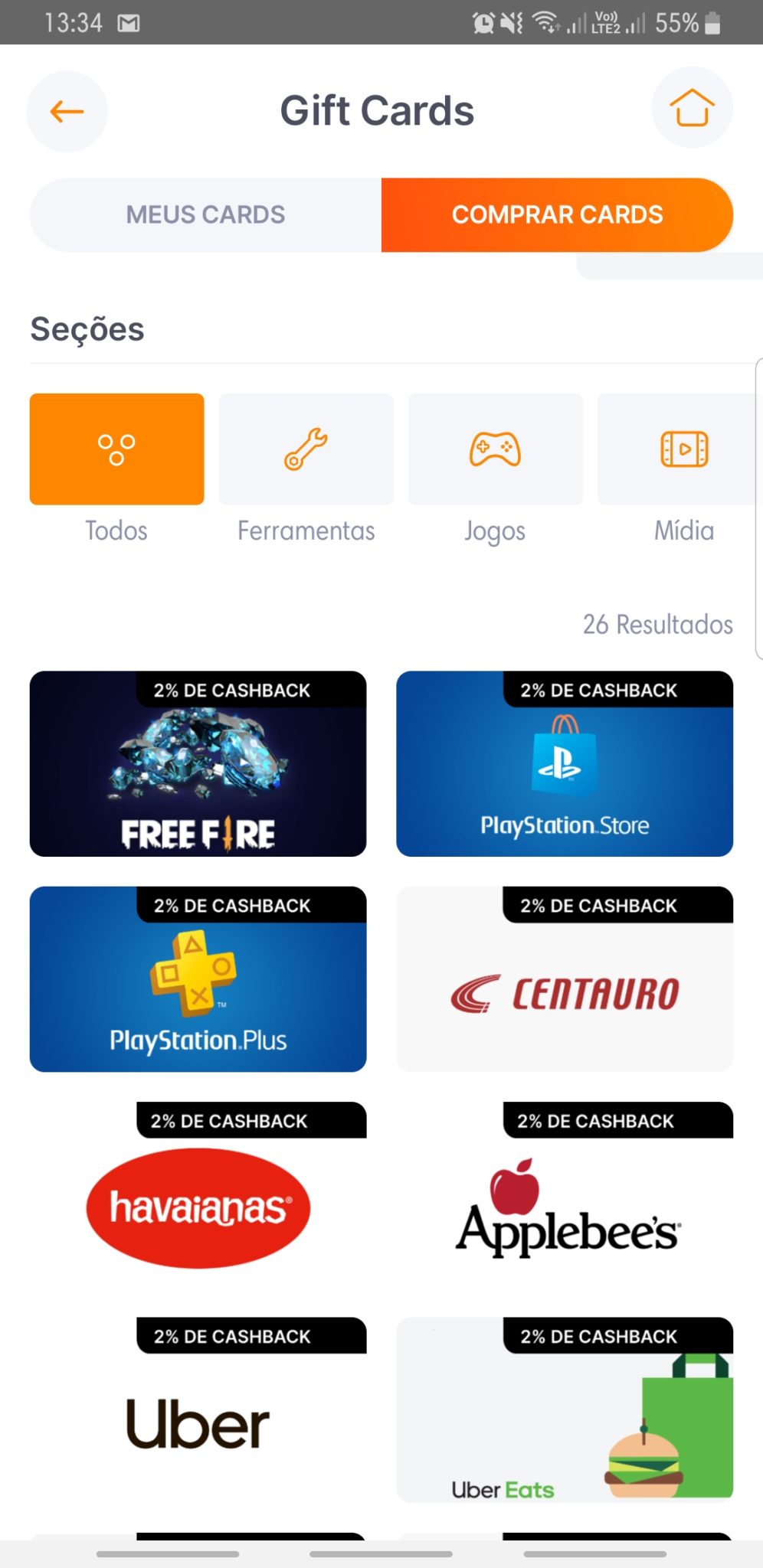Open the Uber Eats gift card
Viewport: 763px width, 1568px height.
click(565, 1410)
